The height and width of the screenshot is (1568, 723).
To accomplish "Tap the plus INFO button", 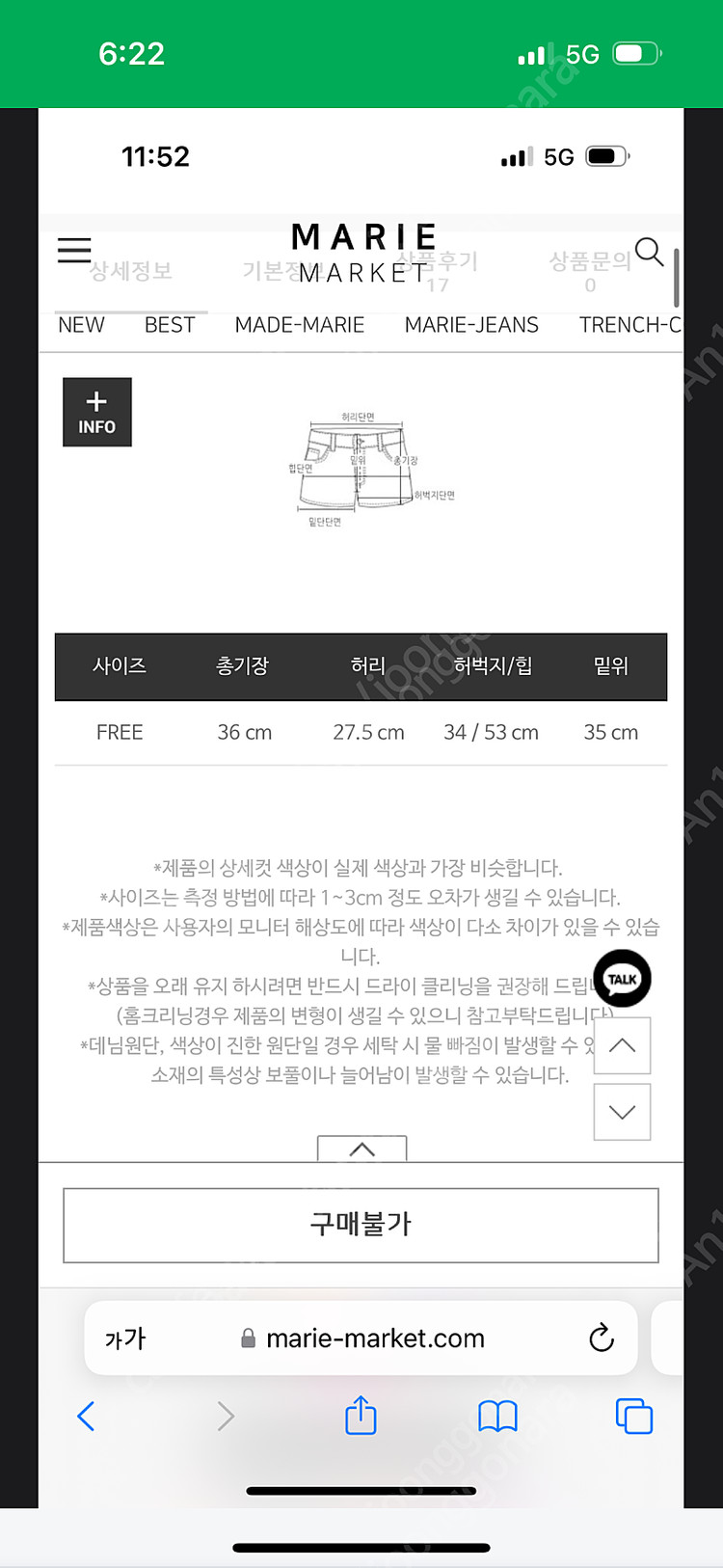I will [97, 412].
